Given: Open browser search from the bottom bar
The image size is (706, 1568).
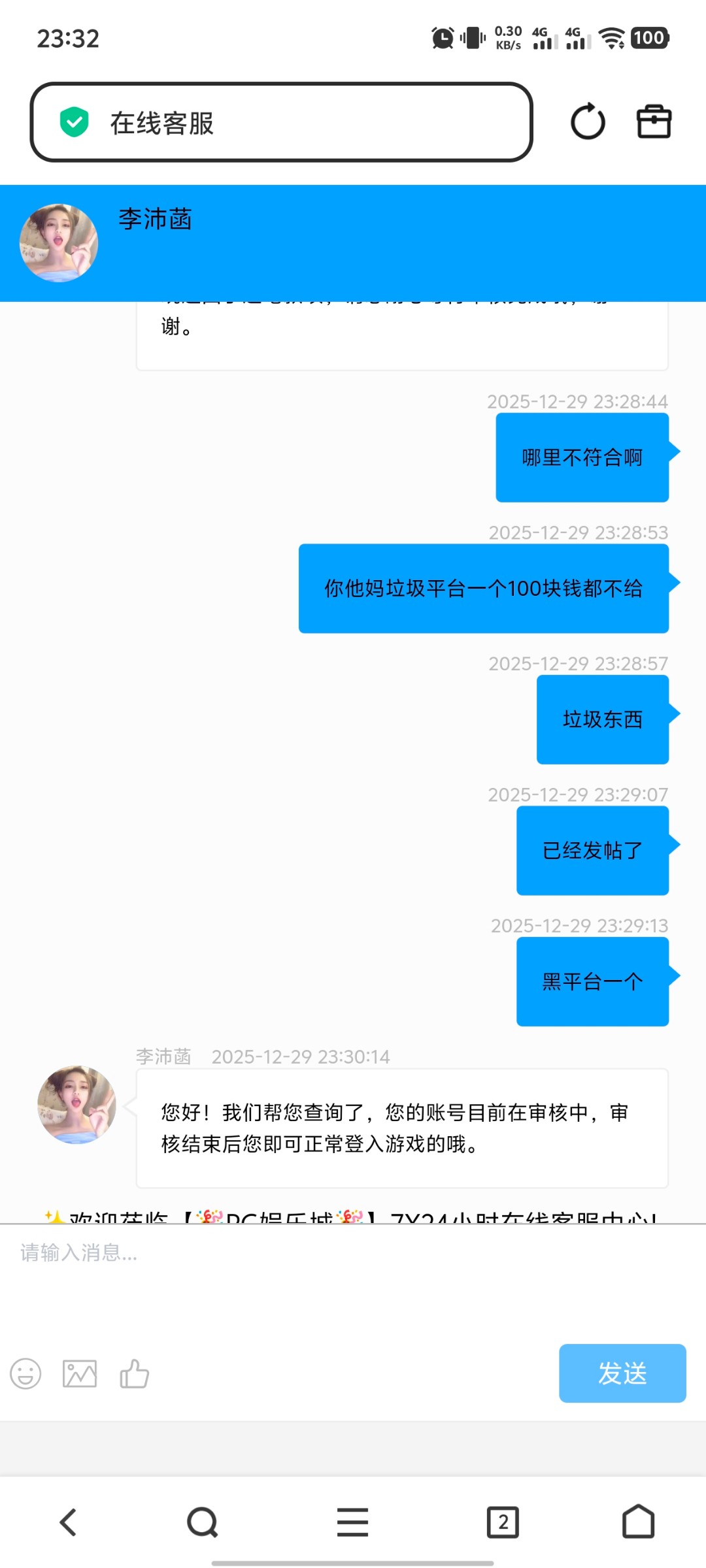Looking at the screenshot, I should coord(201,1522).
